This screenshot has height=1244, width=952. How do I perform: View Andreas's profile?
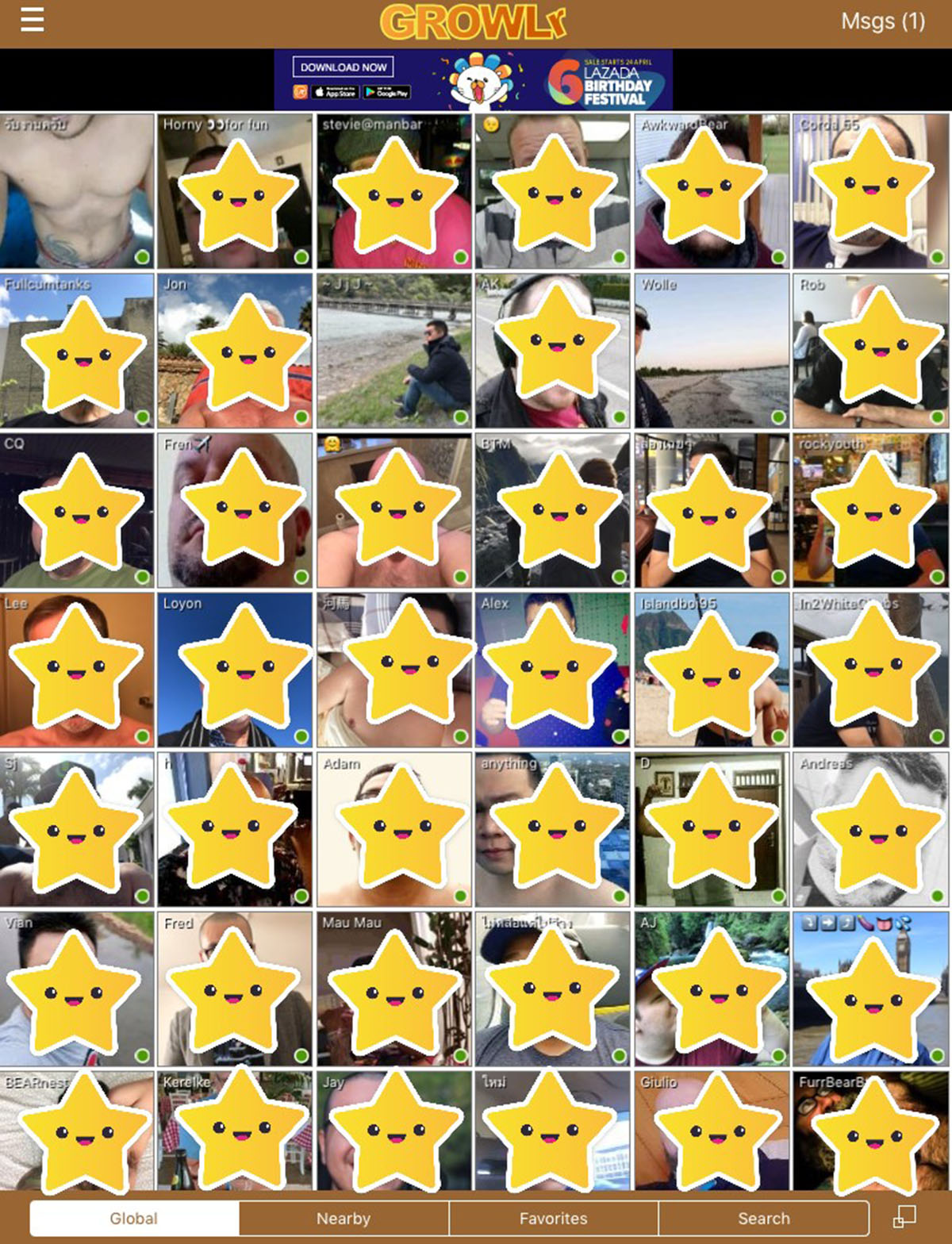point(870,829)
